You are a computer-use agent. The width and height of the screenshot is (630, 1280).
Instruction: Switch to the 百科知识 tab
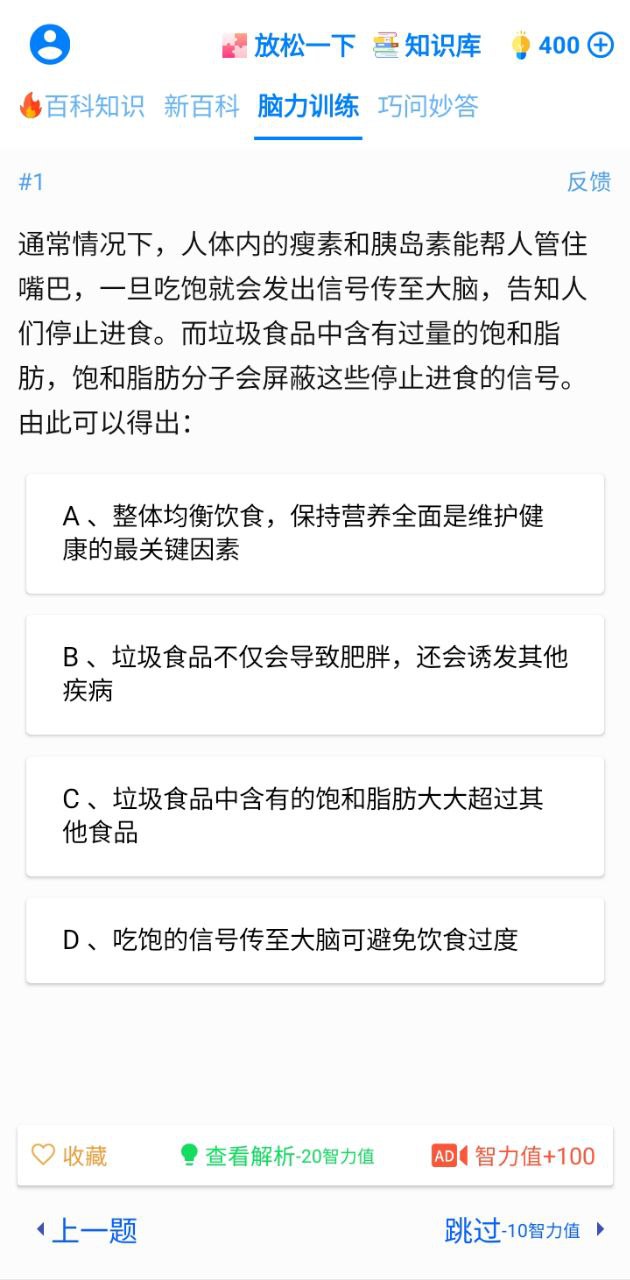pos(82,106)
